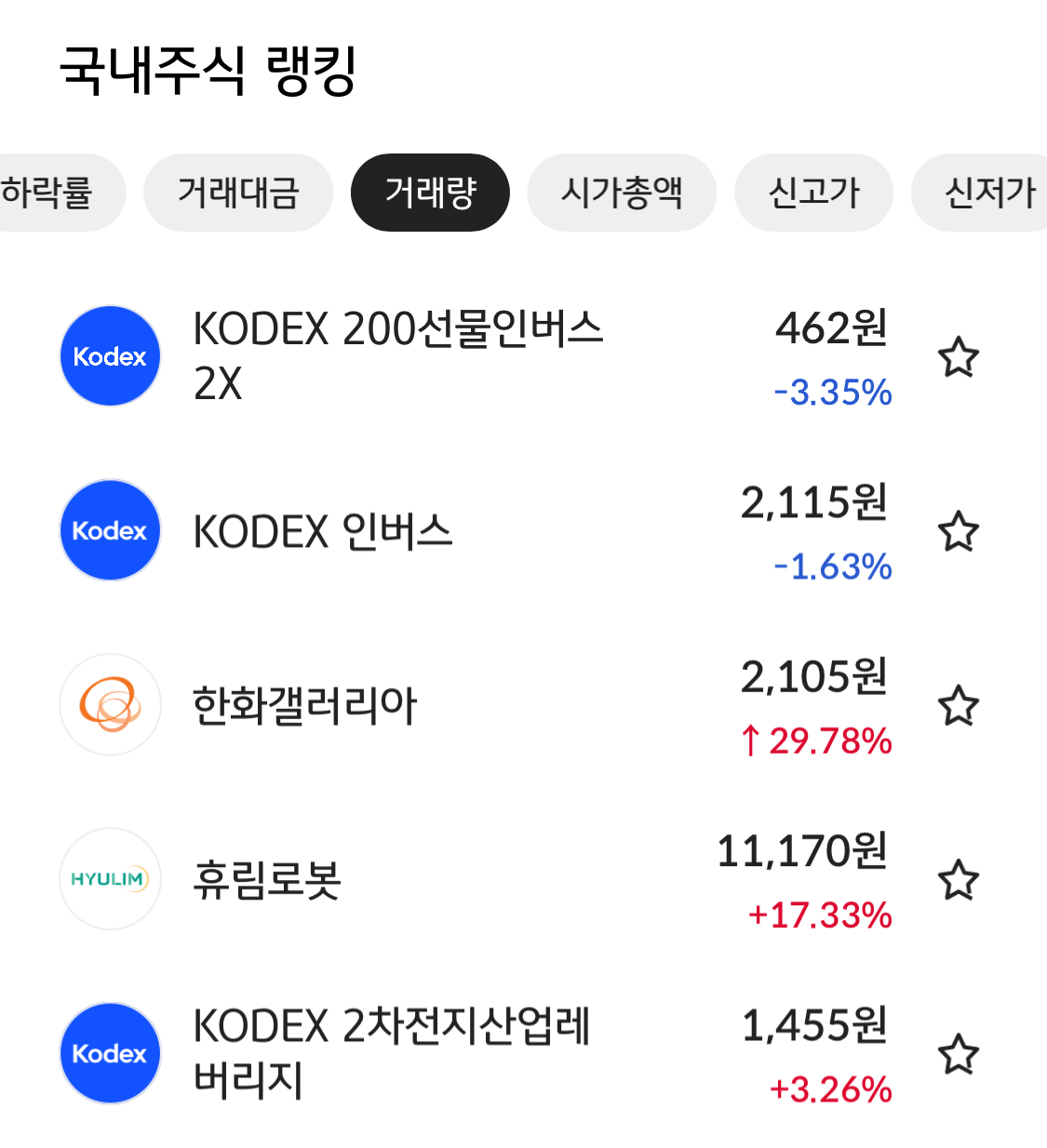
Task: Tap the star next to 휴림로봇
Action: click(958, 880)
